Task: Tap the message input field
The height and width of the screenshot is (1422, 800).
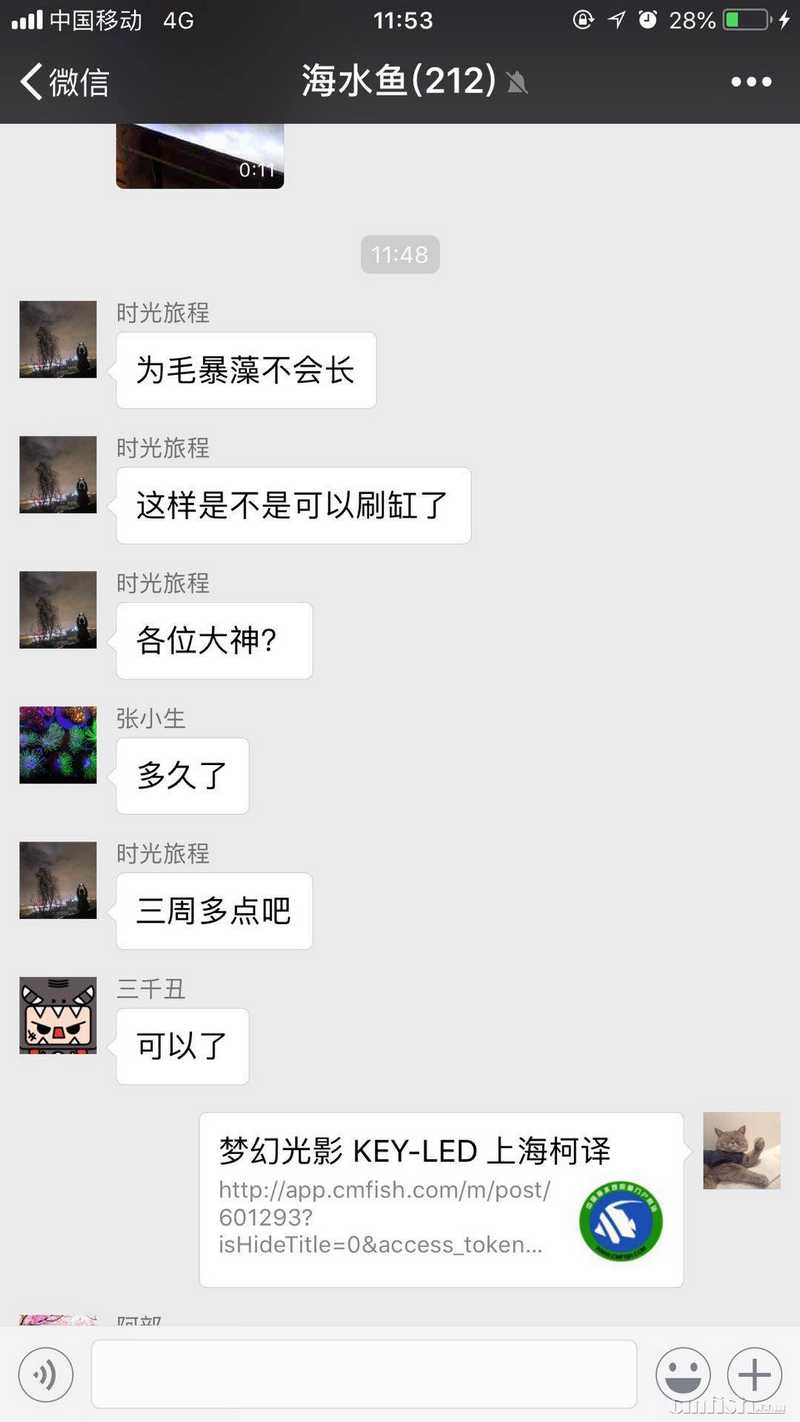Action: (x=364, y=1374)
